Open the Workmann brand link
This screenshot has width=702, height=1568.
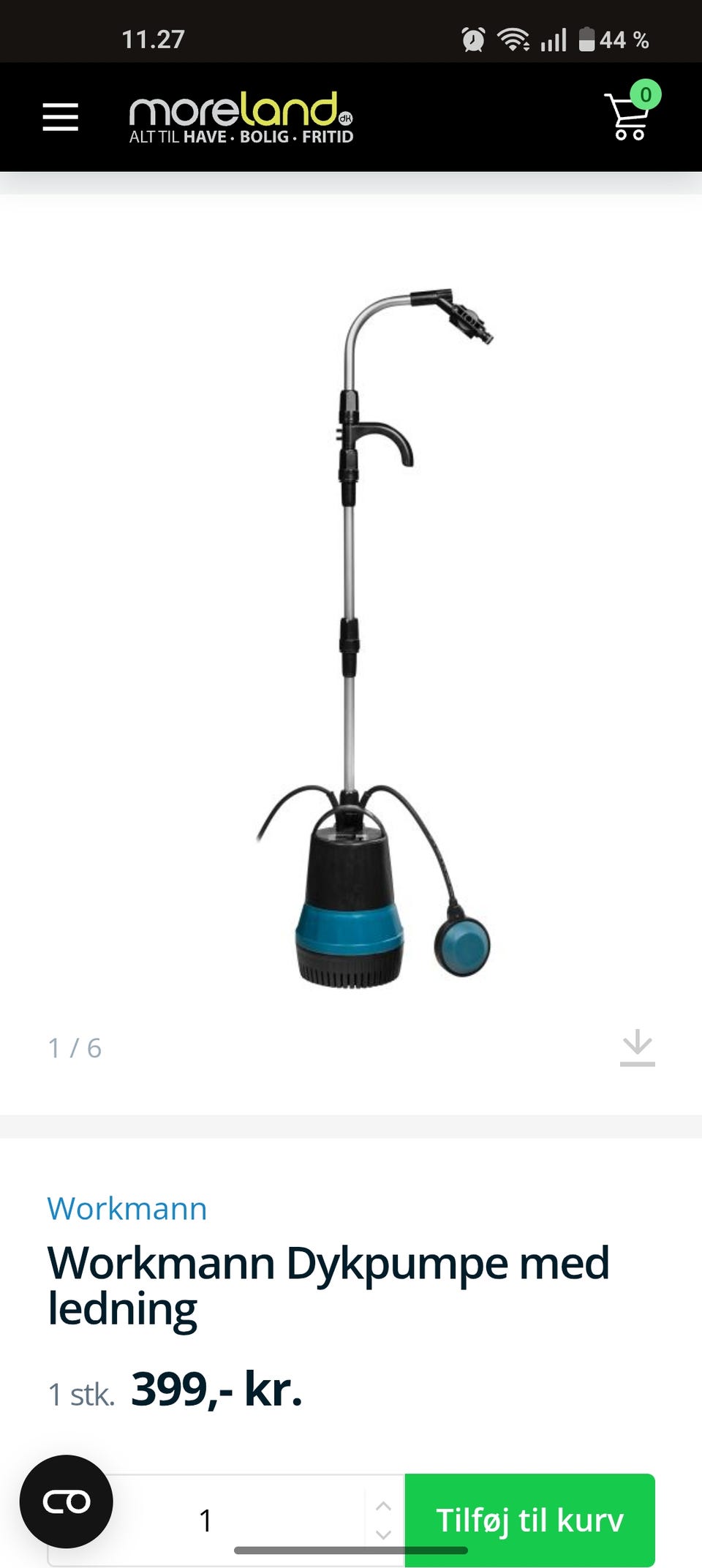tap(127, 1209)
